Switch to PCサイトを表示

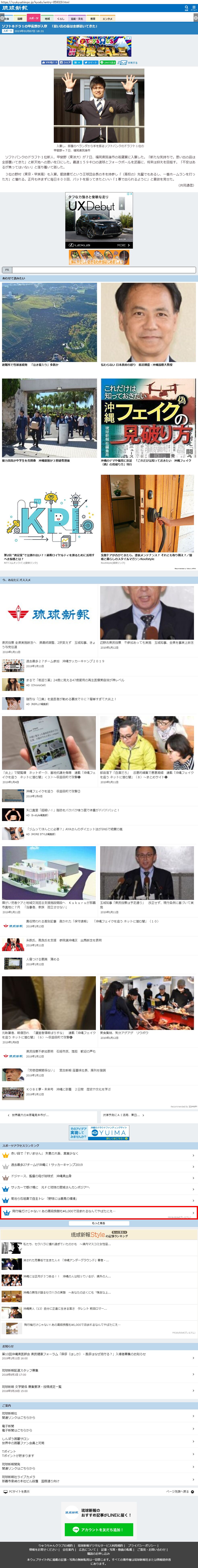(18, 1491)
